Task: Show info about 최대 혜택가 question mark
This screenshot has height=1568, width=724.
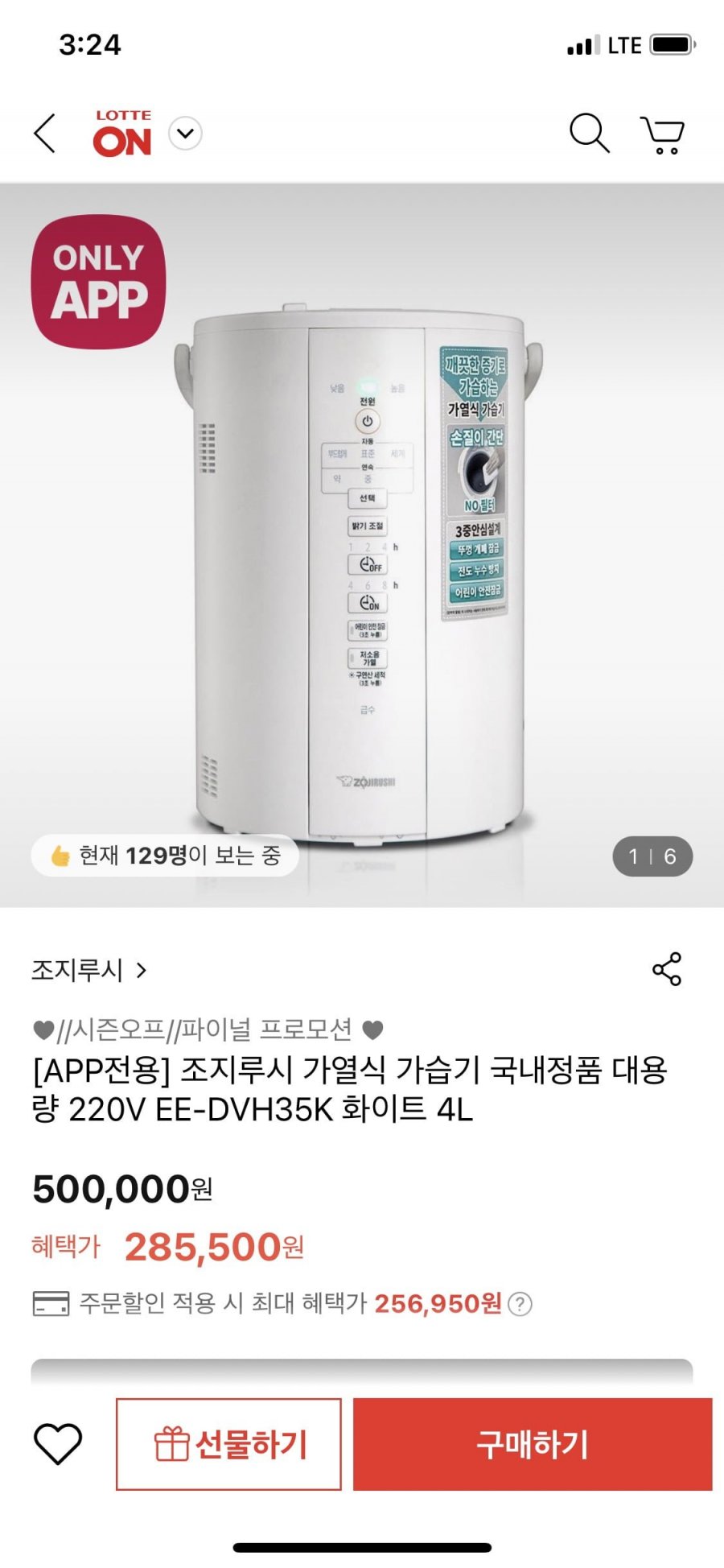Action: pos(520,1304)
